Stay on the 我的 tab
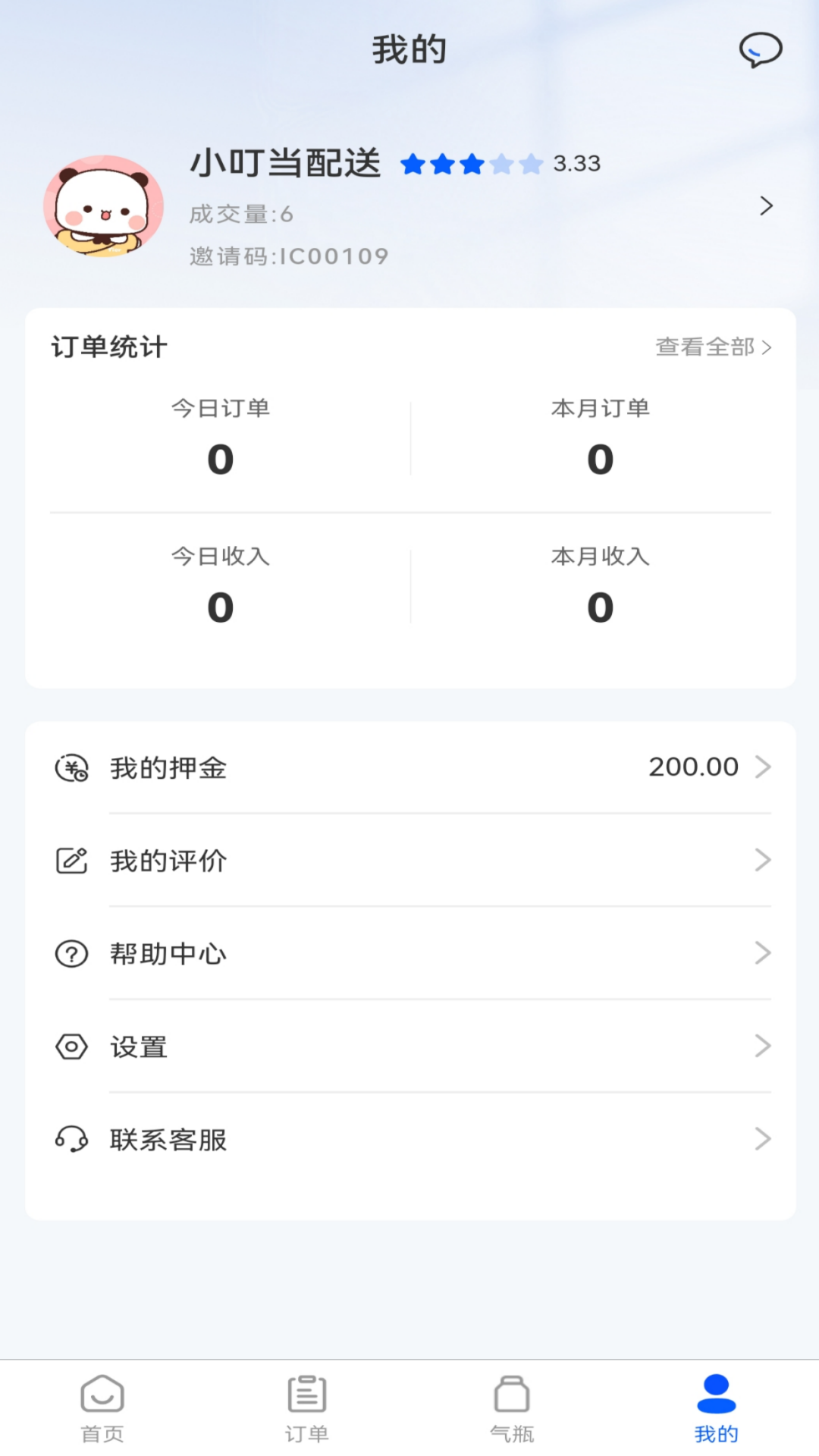819x1456 pixels. coord(717,1407)
